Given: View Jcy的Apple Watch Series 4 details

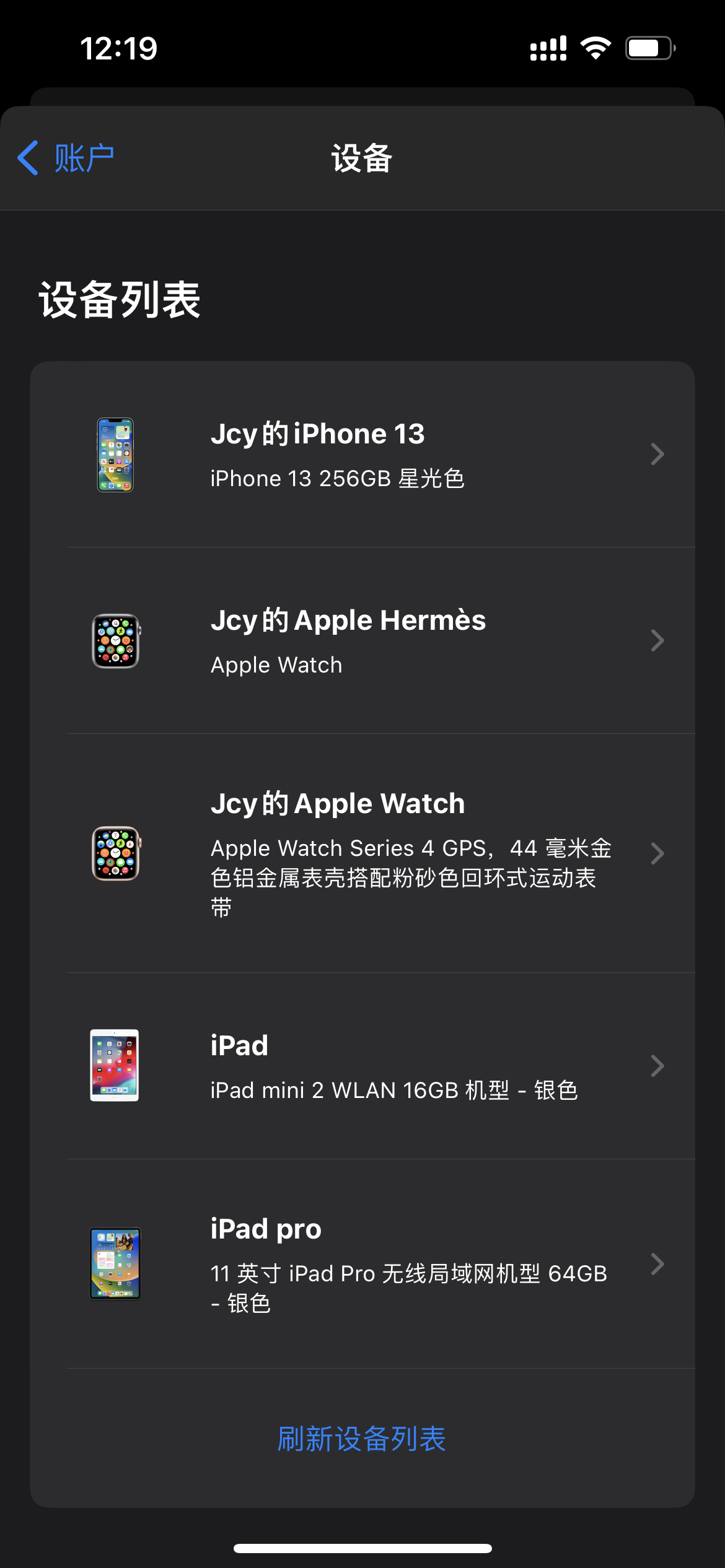Looking at the screenshot, I should 362,853.
